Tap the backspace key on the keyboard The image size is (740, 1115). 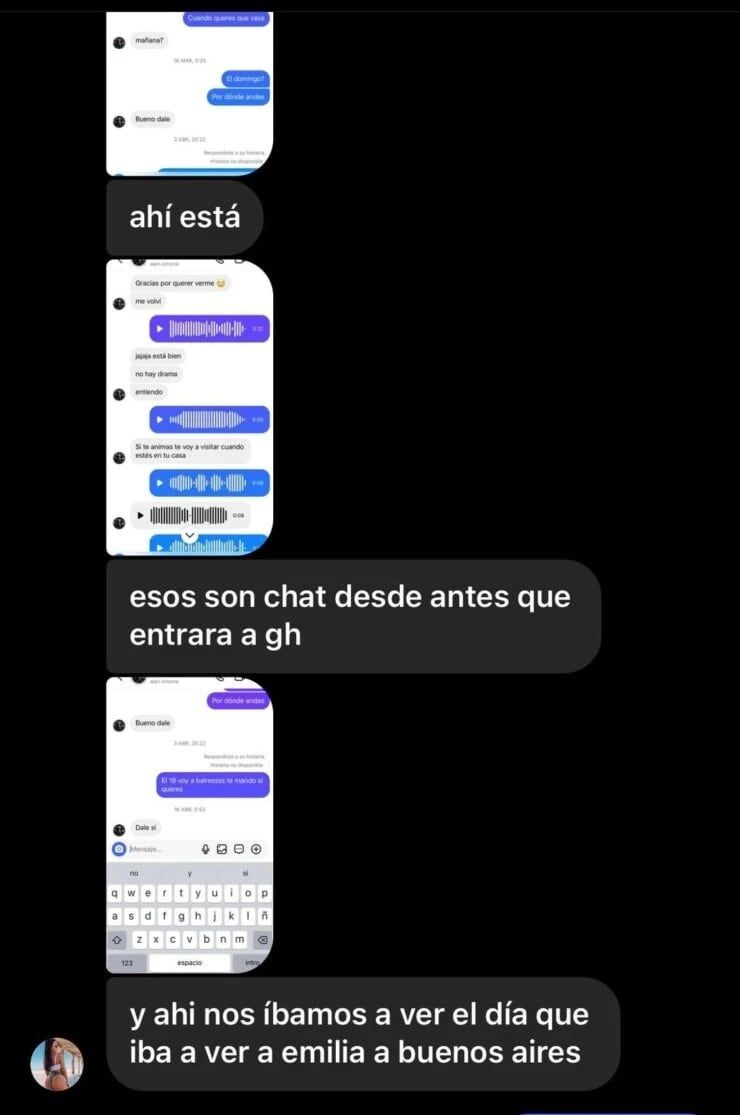(x=263, y=939)
